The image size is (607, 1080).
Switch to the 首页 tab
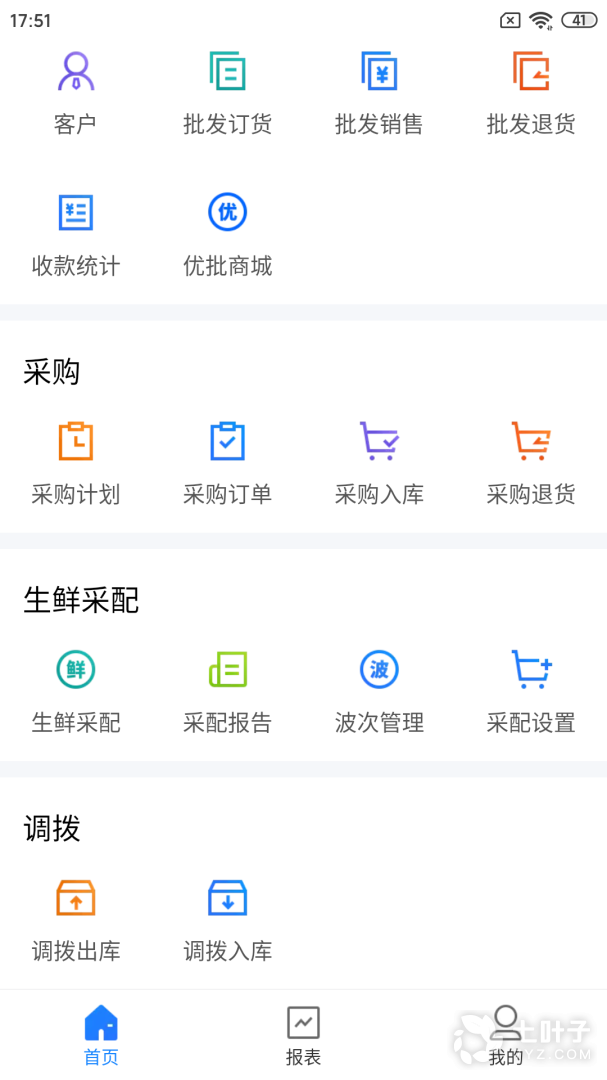pos(101,1035)
